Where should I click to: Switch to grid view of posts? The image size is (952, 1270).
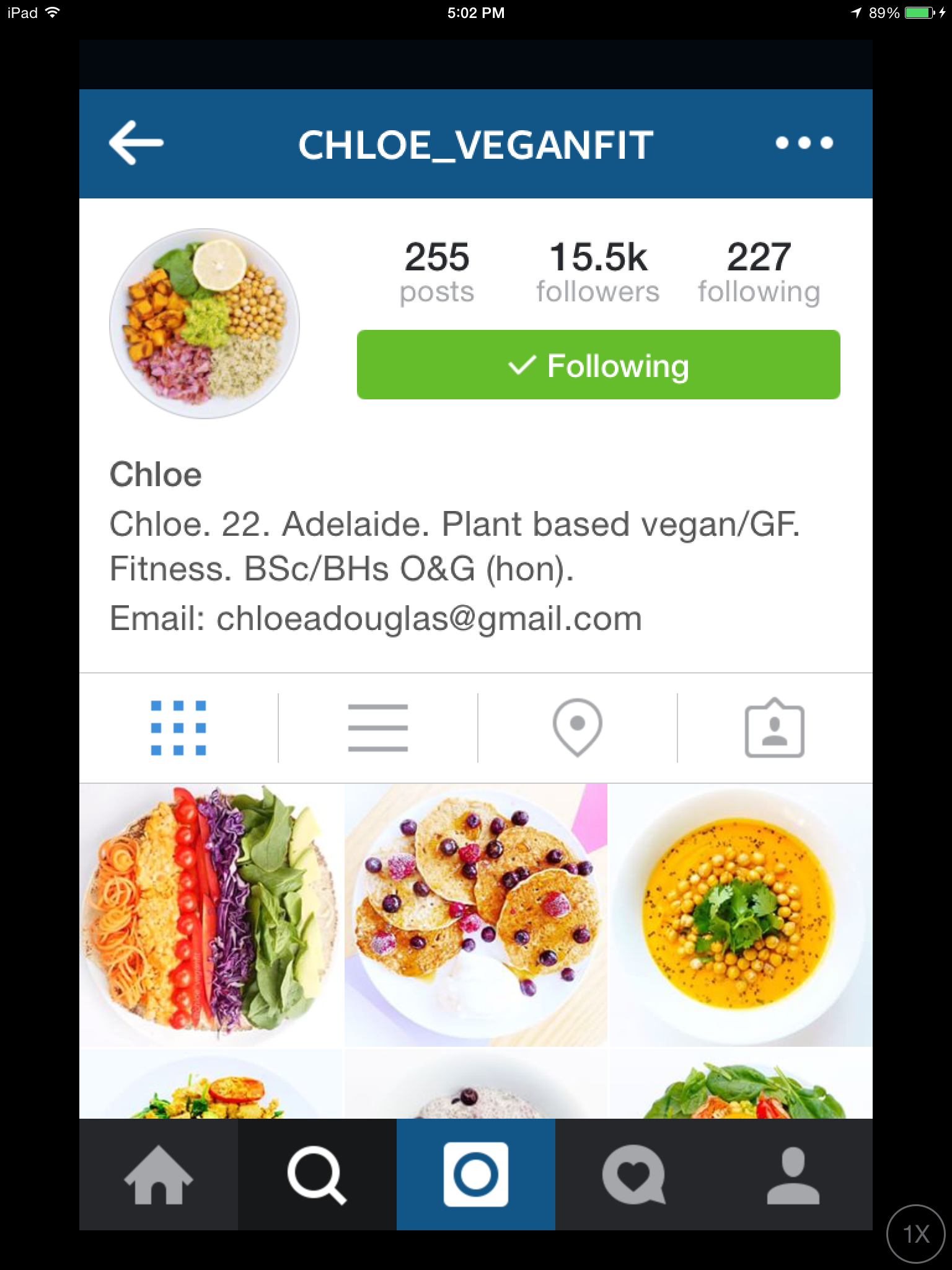pyautogui.click(x=178, y=727)
